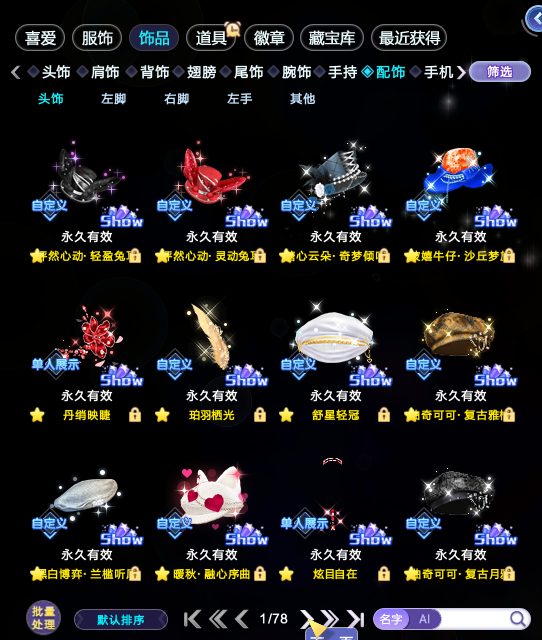The width and height of the screenshot is (542, 640).
Task: Jump to the last page
Action: pyautogui.click(x=355, y=619)
